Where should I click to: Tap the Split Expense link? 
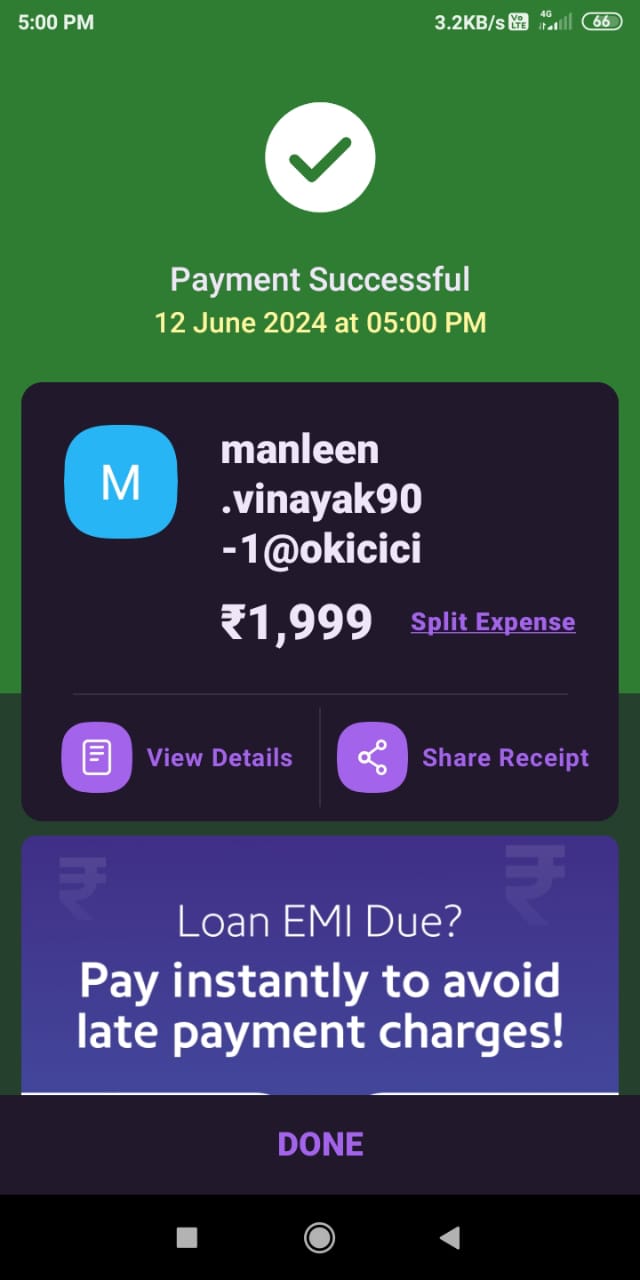492,622
